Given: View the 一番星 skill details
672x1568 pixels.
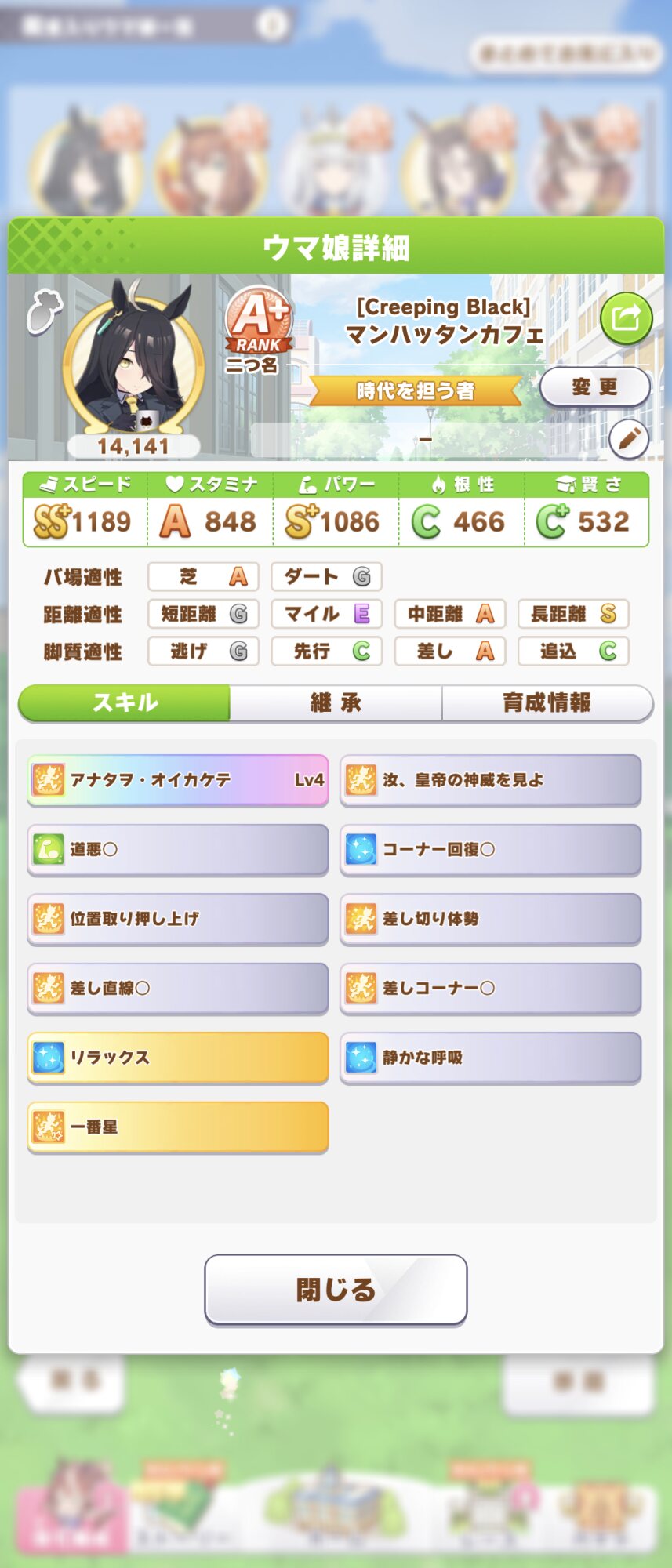Looking at the screenshot, I should click(178, 1127).
